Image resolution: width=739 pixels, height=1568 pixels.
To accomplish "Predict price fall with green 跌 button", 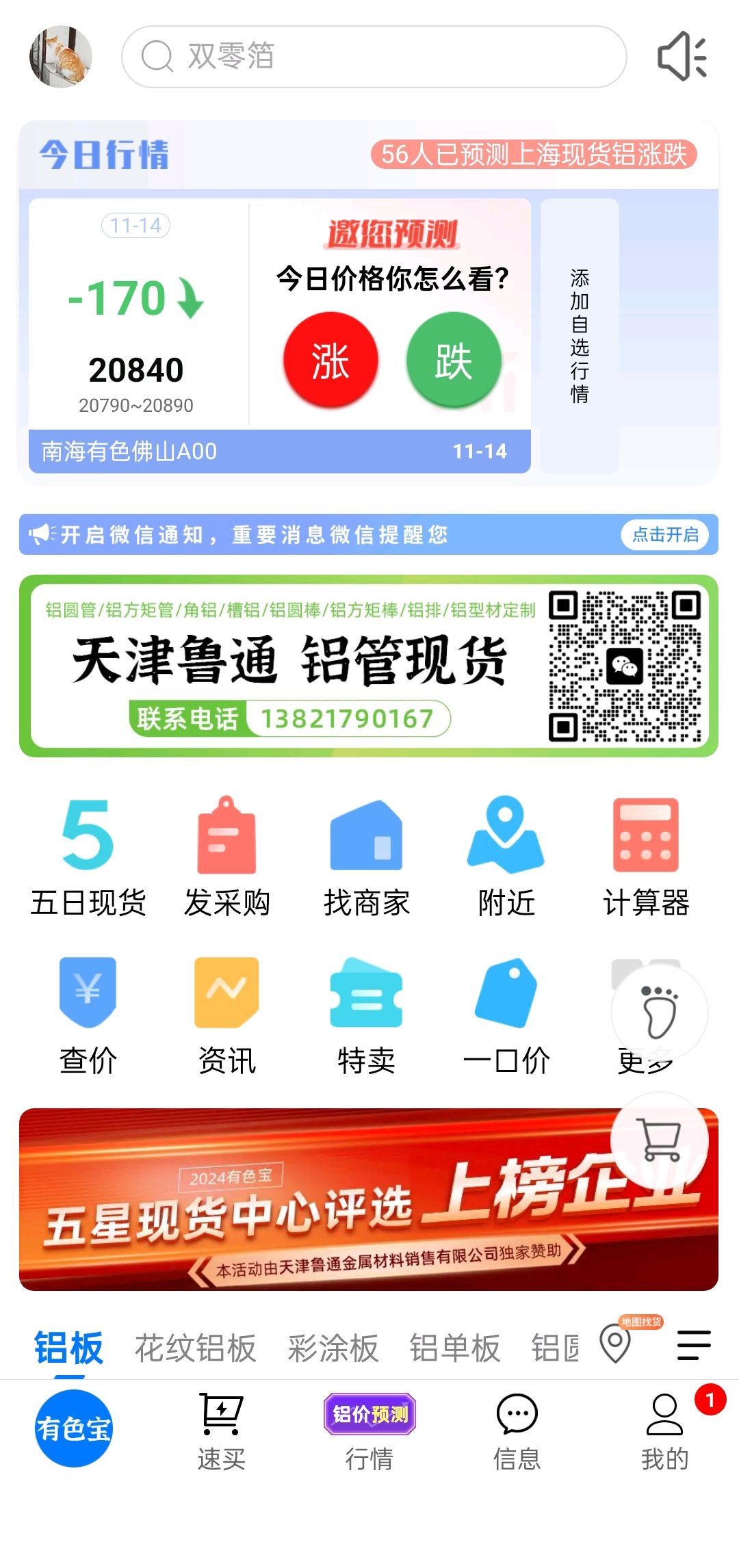I will (x=454, y=360).
